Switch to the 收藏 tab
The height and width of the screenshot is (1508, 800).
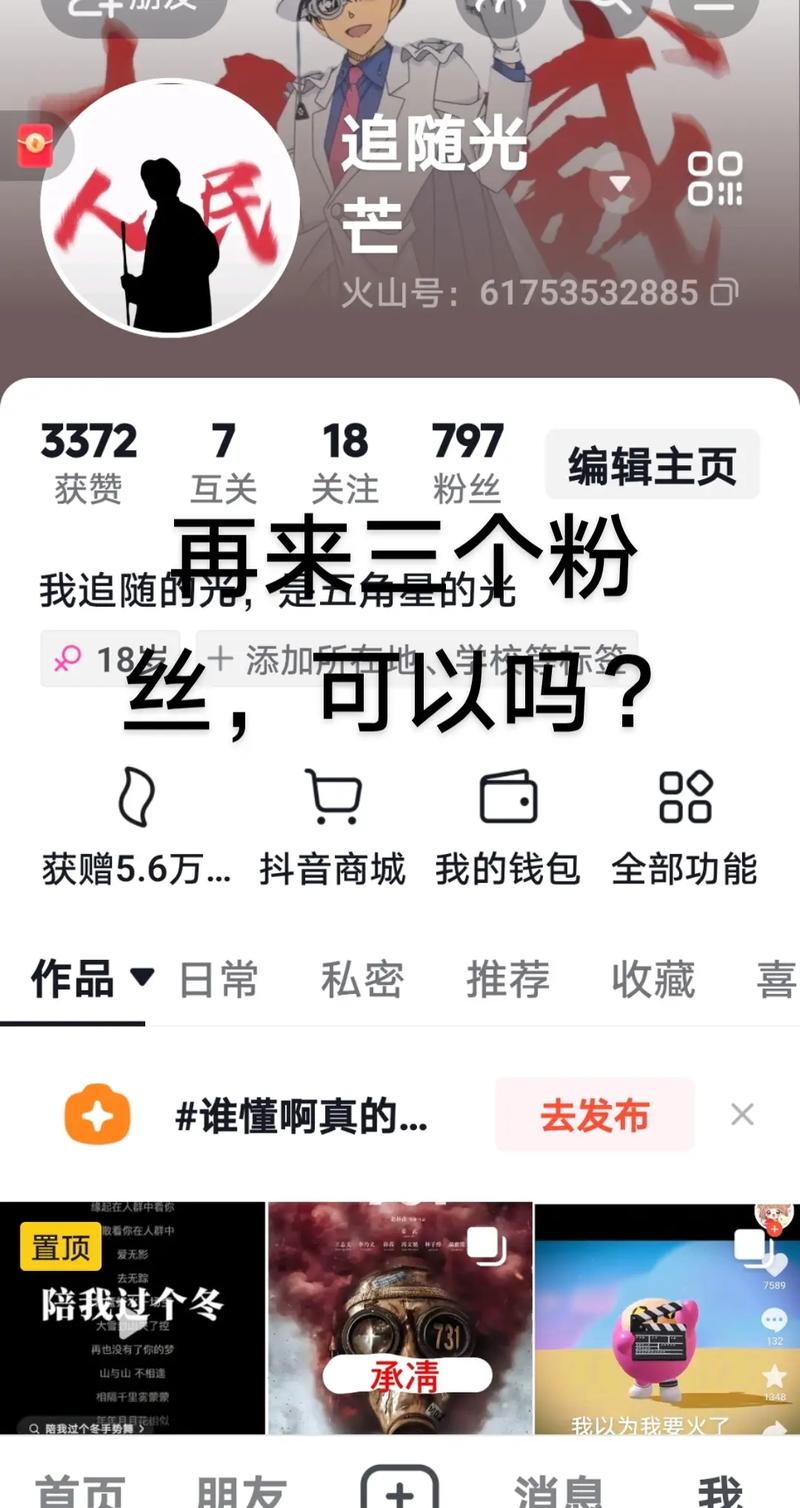(653, 980)
